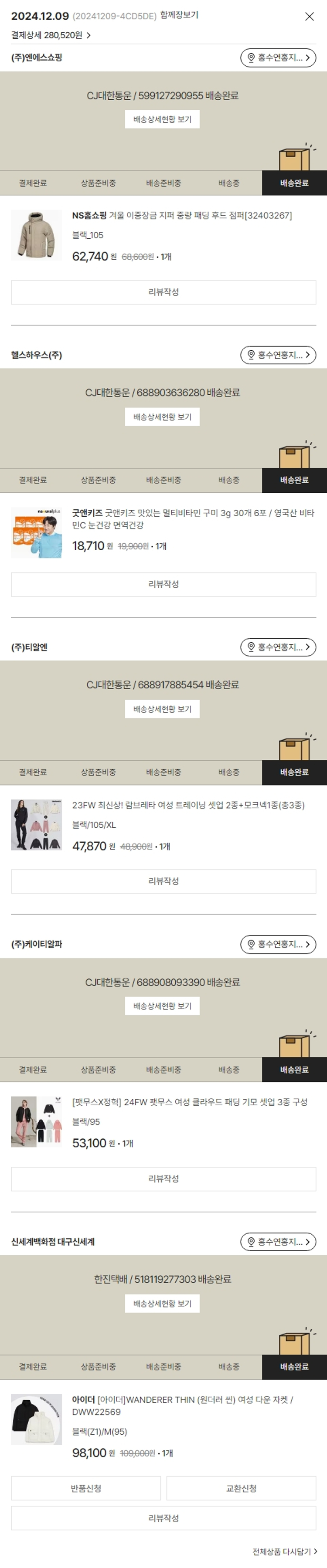
Task: Request return with 반품신청 for 아이더 jacket
Action: point(86,1488)
